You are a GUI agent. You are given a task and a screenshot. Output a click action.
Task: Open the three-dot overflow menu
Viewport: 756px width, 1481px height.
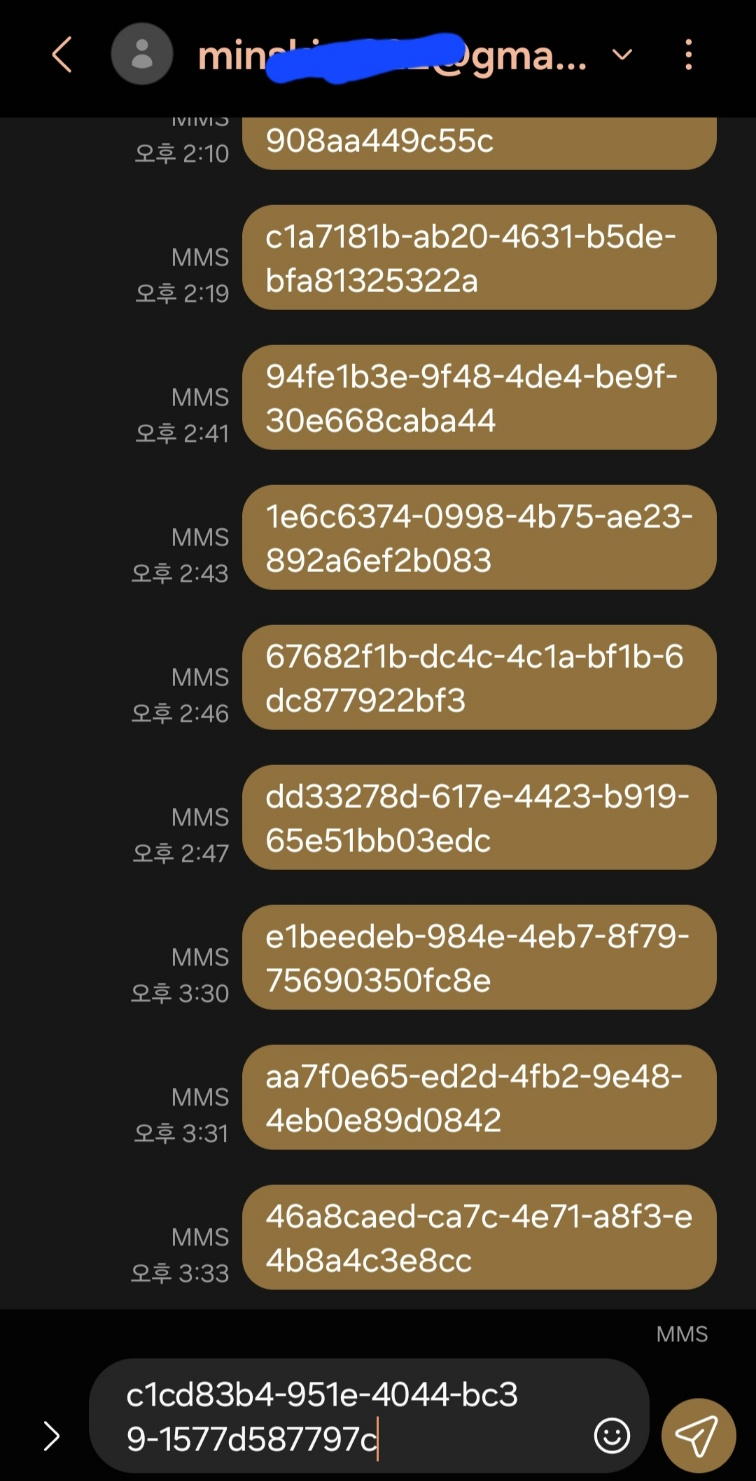688,55
